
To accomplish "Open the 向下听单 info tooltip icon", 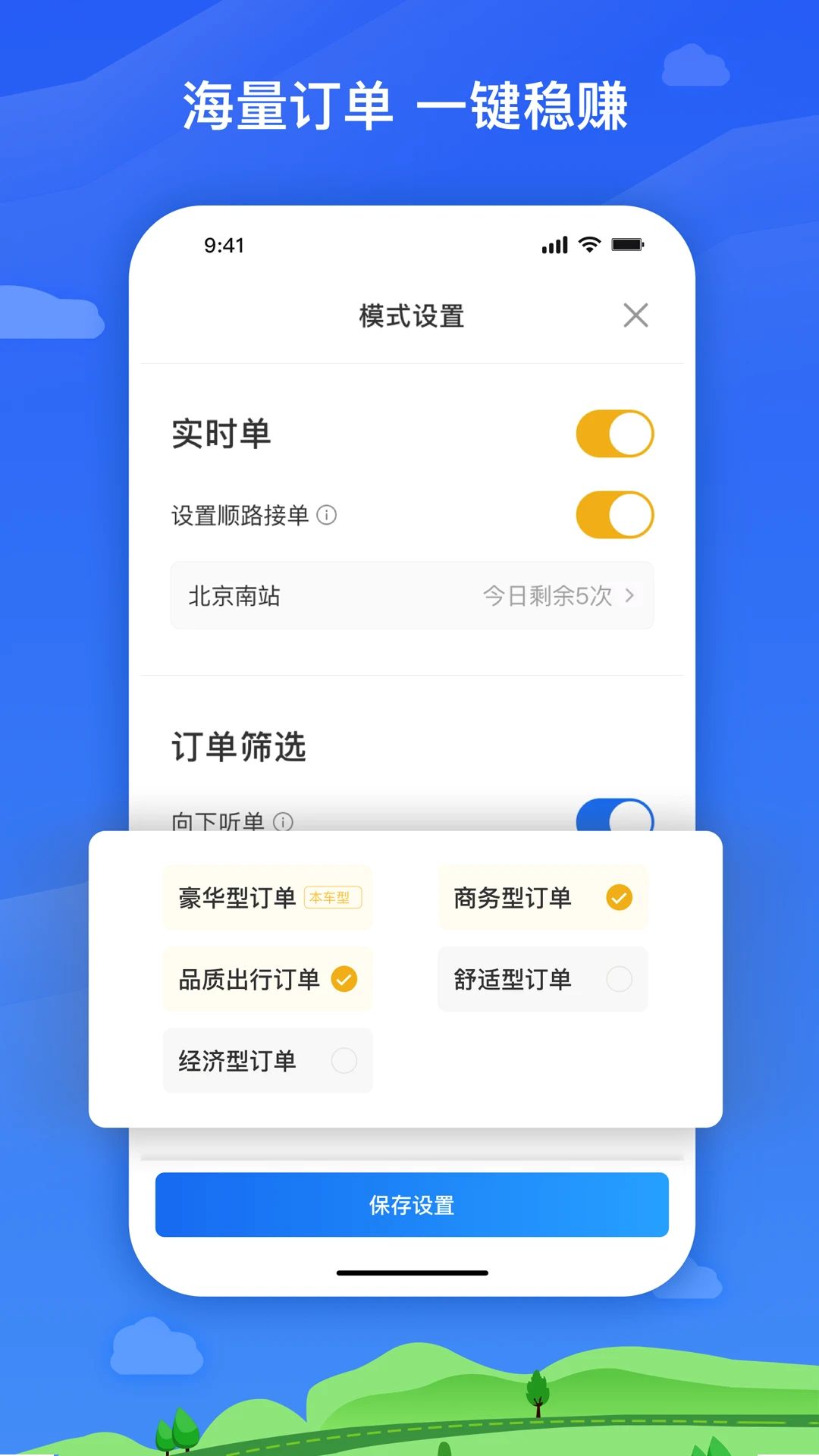I will coord(284,823).
